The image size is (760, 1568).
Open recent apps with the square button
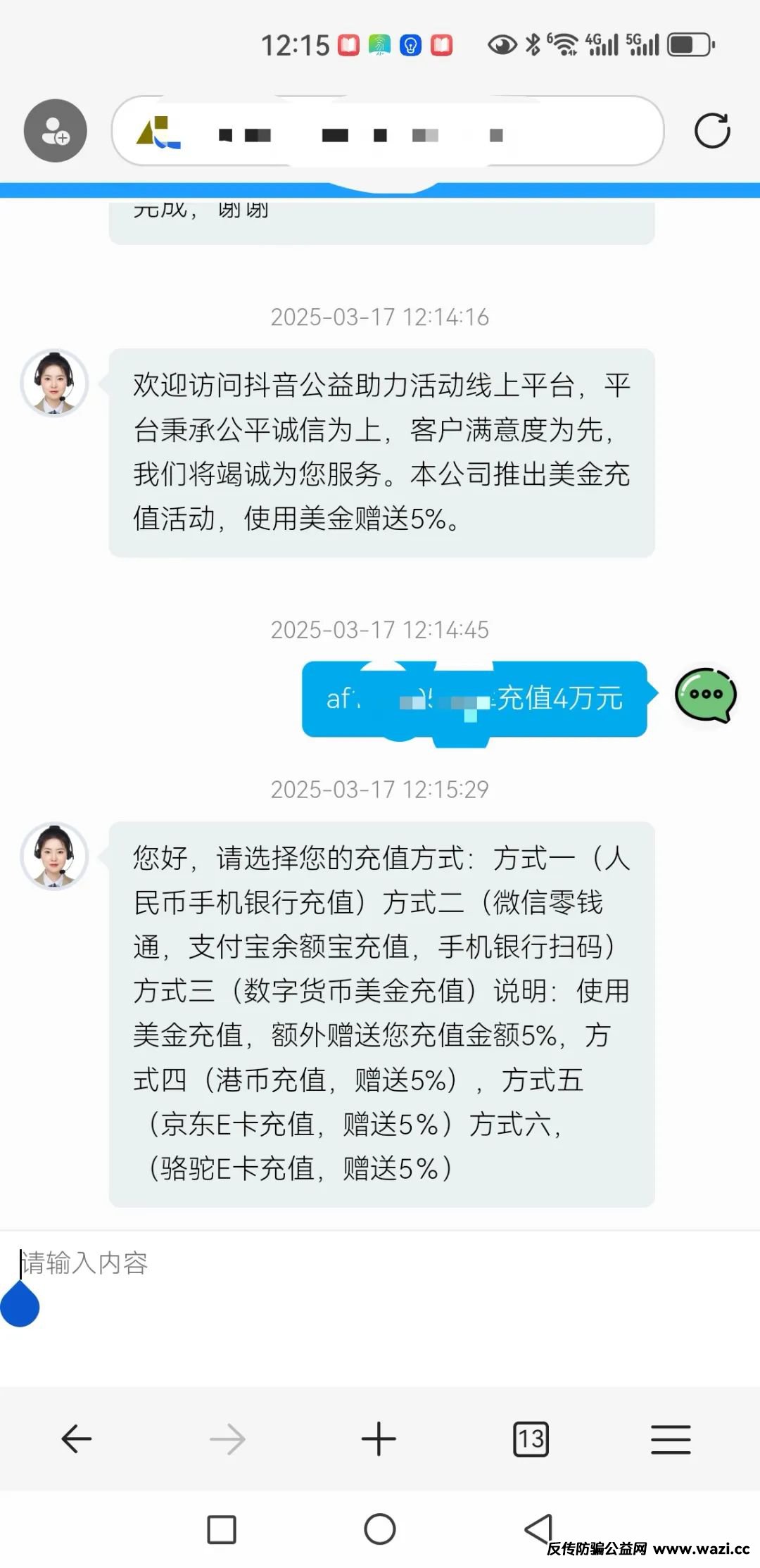click(222, 1529)
